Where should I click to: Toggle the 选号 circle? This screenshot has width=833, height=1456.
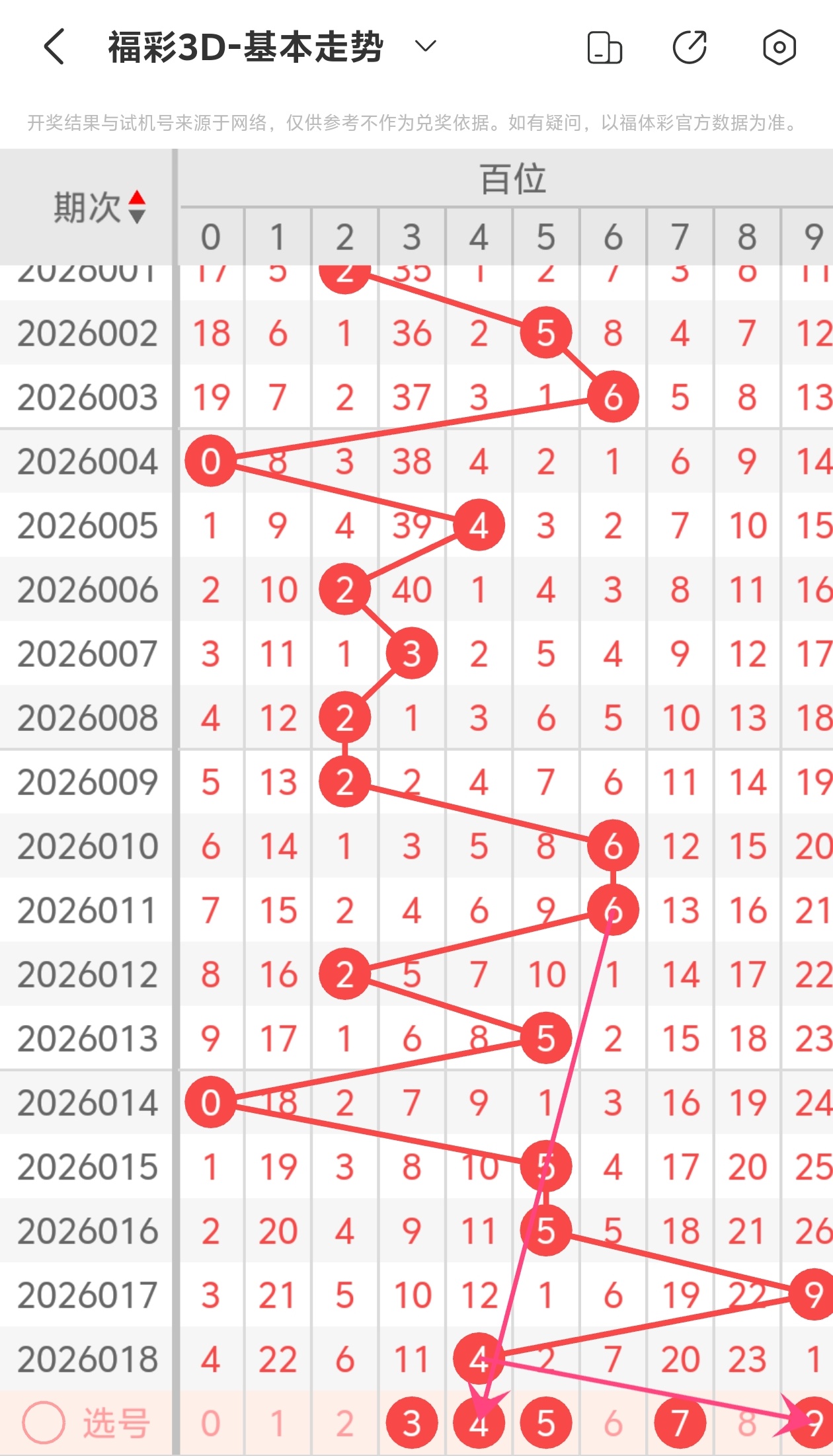pos(44,1423)
